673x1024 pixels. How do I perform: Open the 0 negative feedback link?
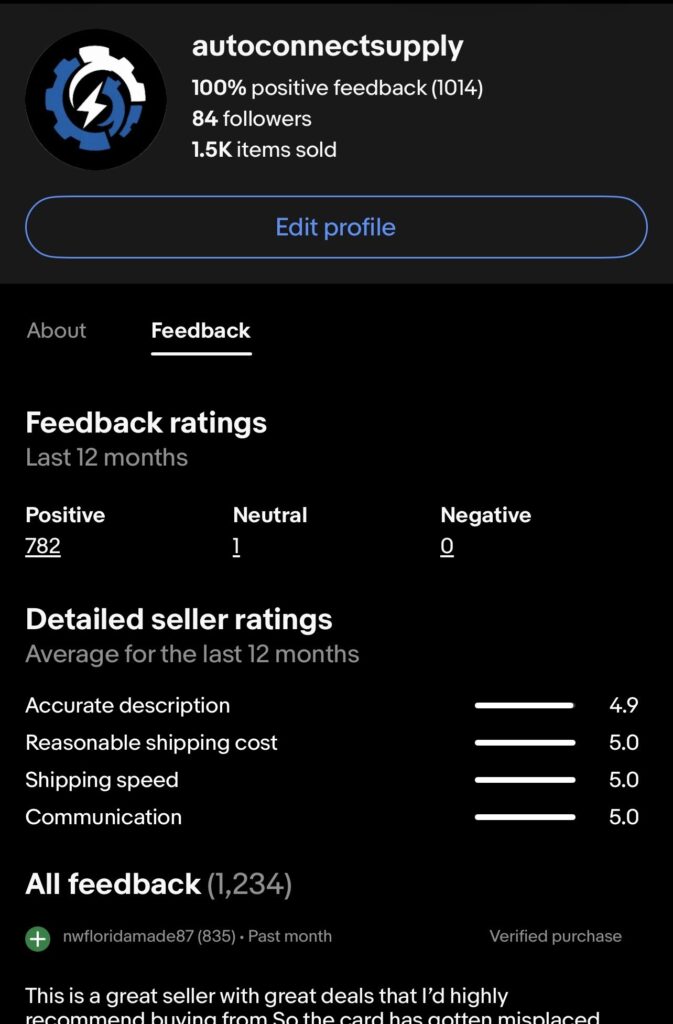446,546
